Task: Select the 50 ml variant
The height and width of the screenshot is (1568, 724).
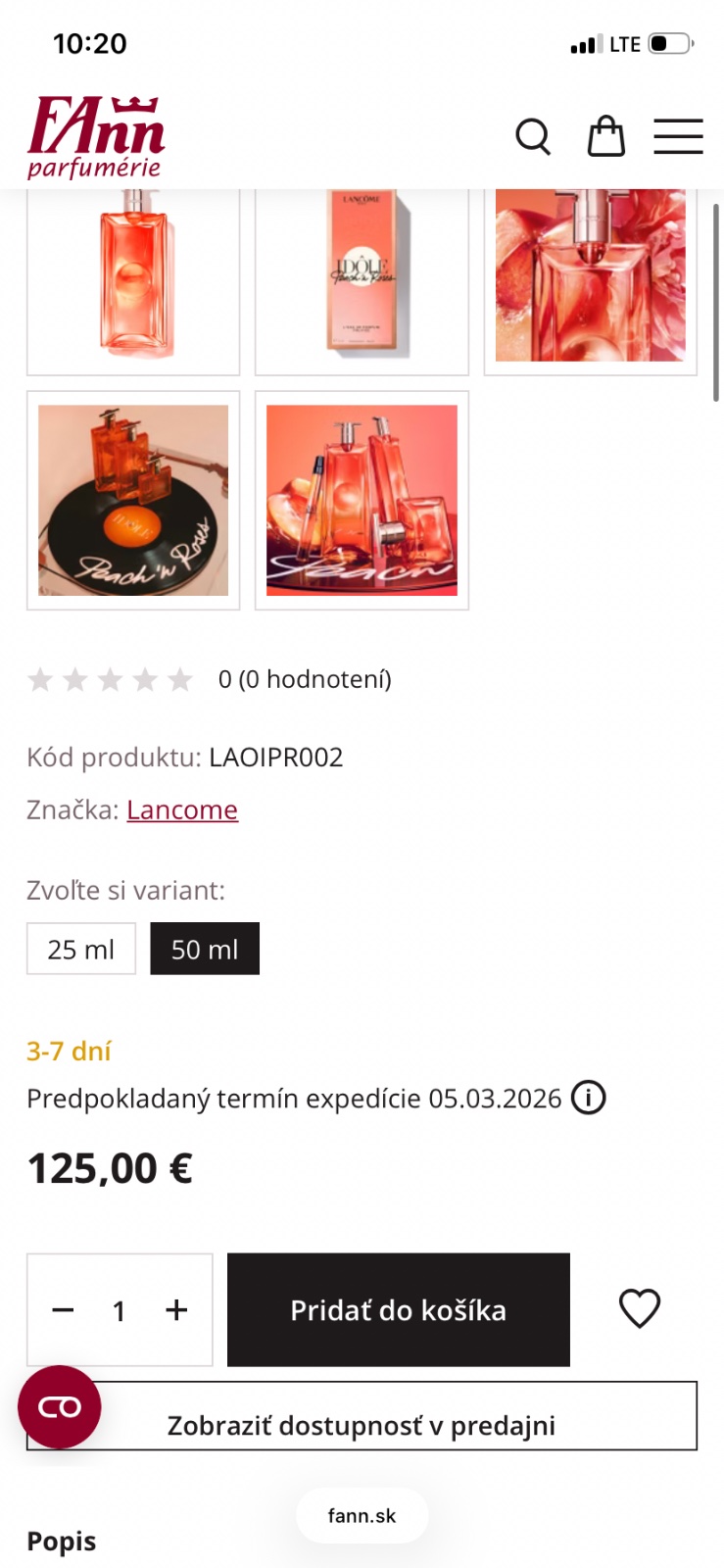Action: [x=205, y=949]
